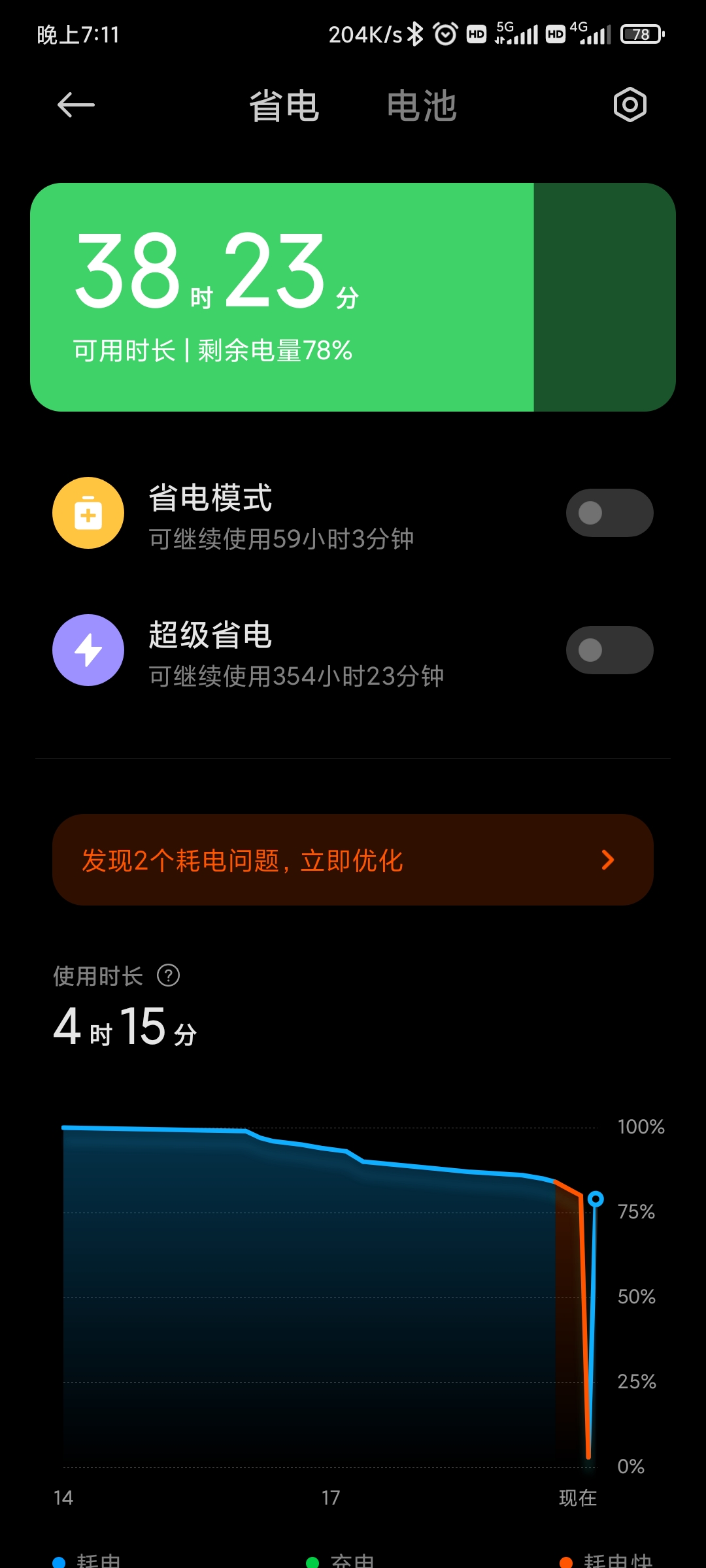Open battery settings gear icon
The image size is (706, 1568).
pyautogui.click(x=630, y=105)
